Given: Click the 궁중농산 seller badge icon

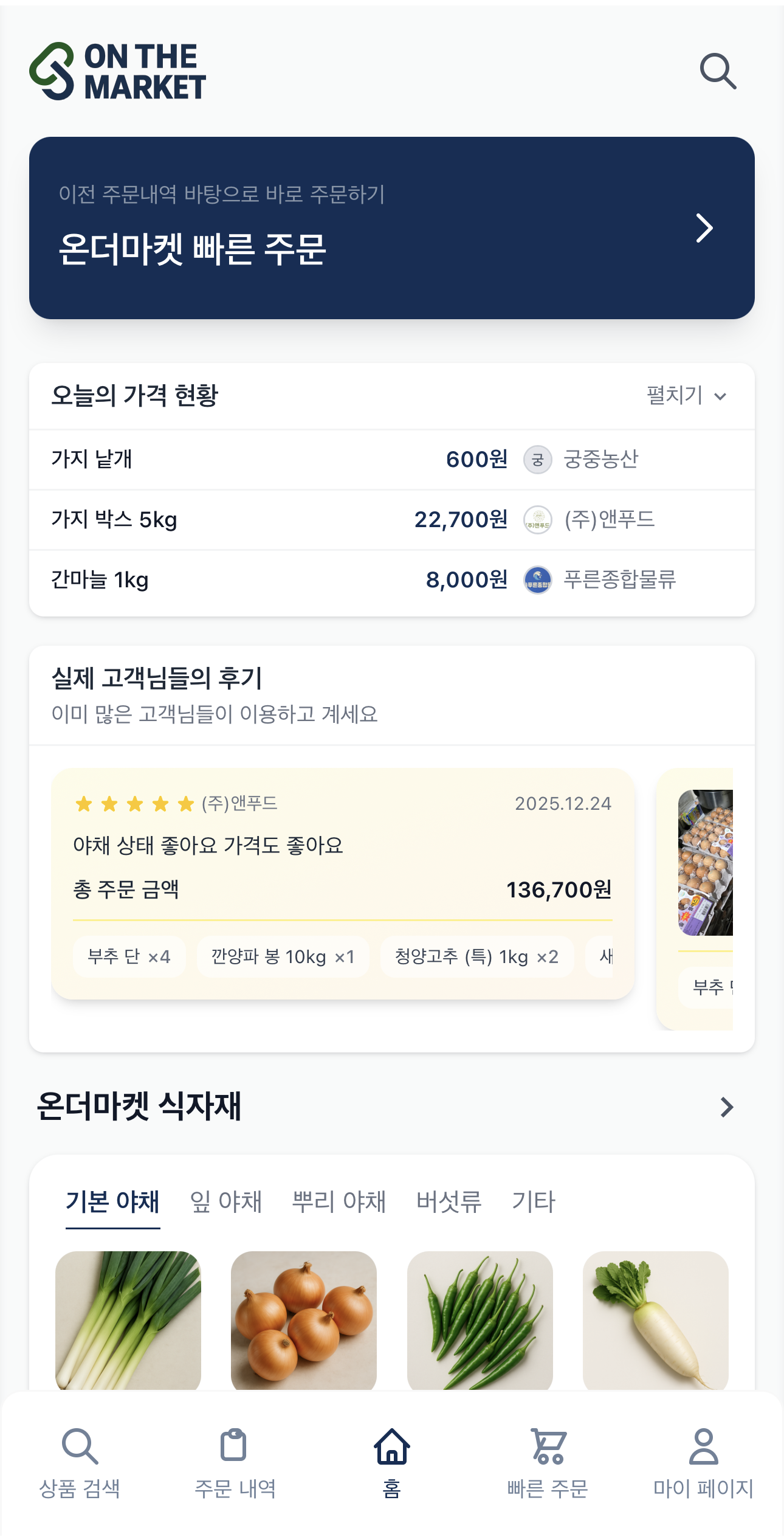Looking at the screenshot, I should point(537,460).
